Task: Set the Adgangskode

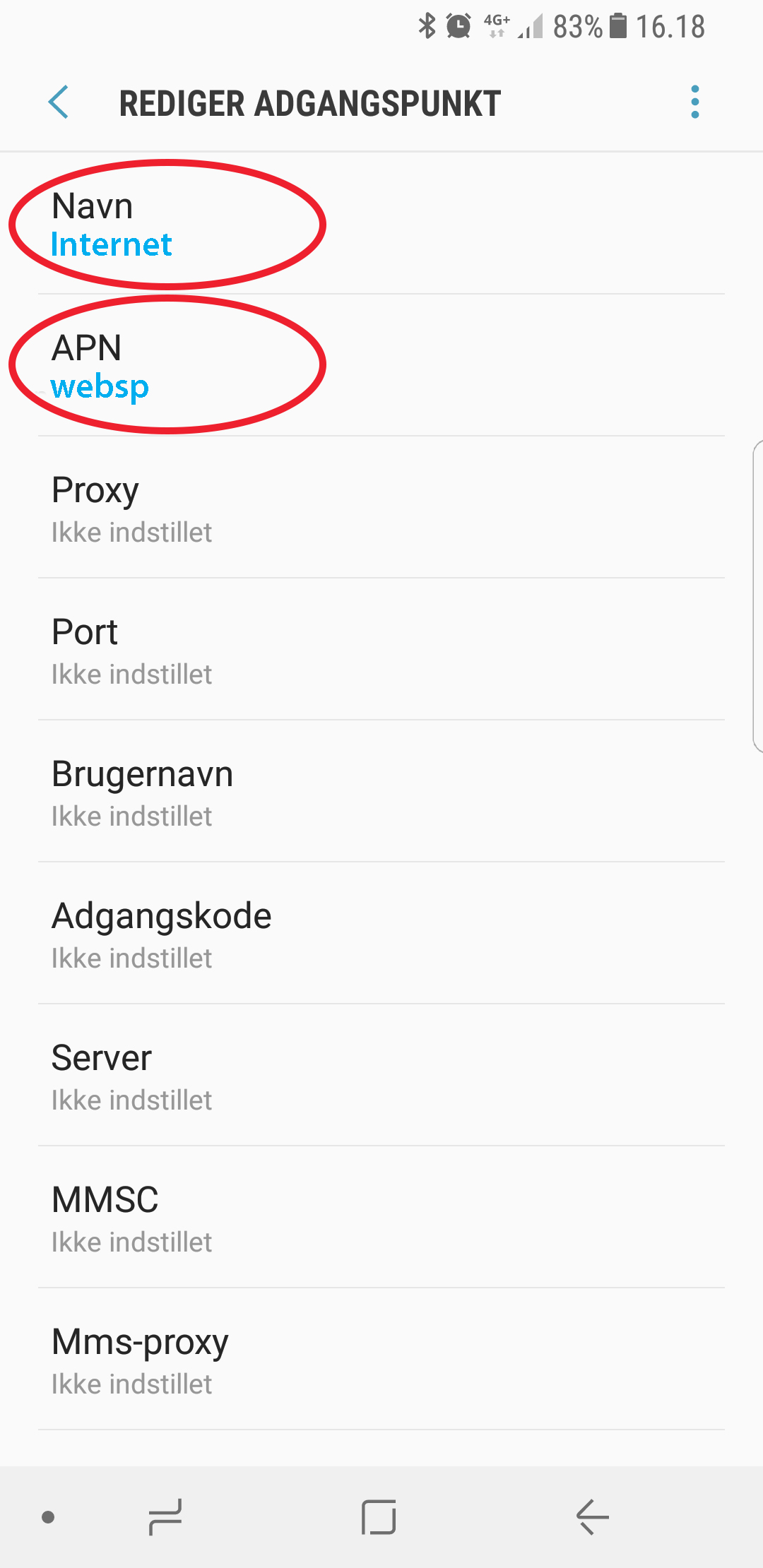Action: (381, 934)
